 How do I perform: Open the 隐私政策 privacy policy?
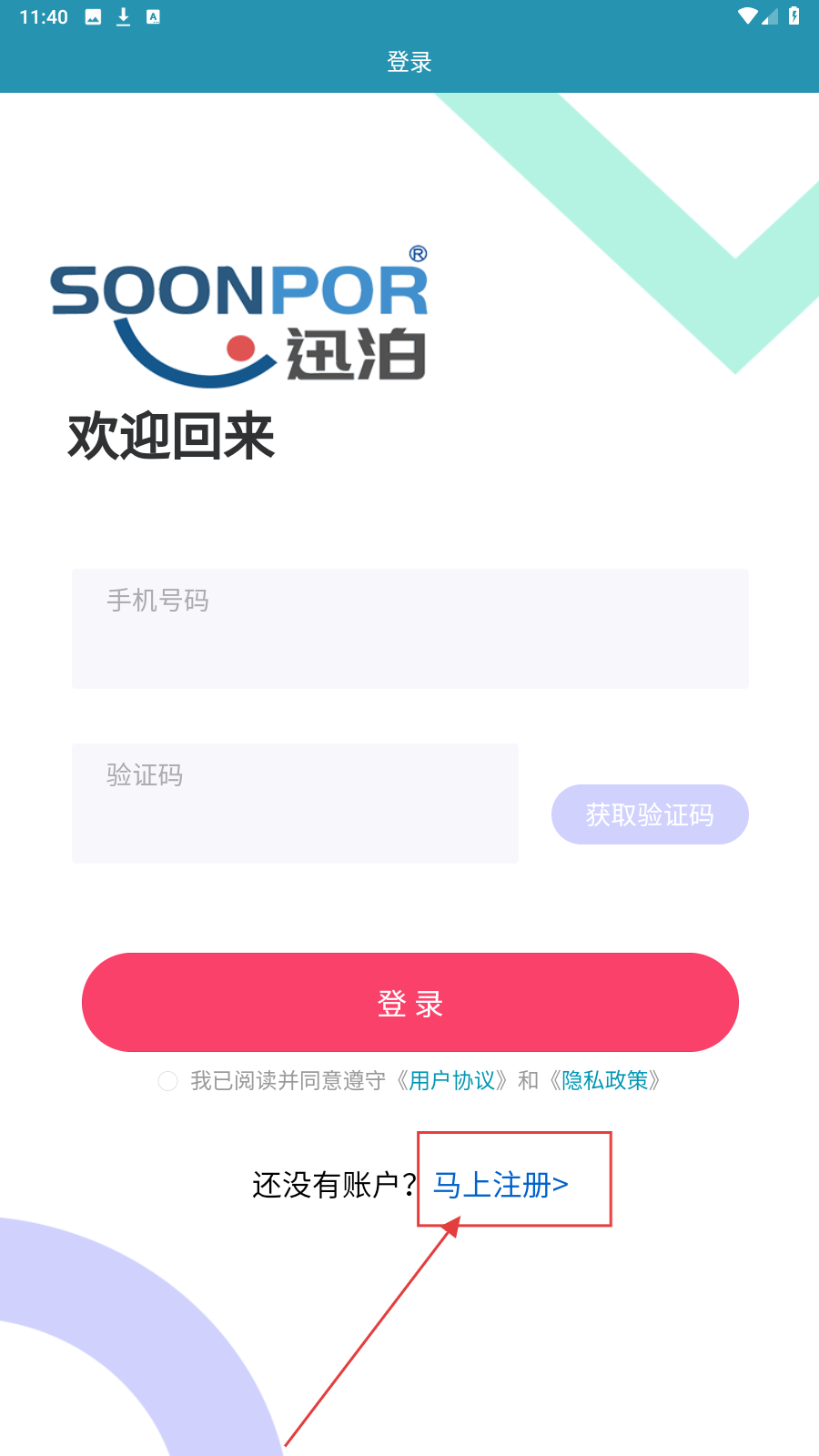[x=605, y=1080]
